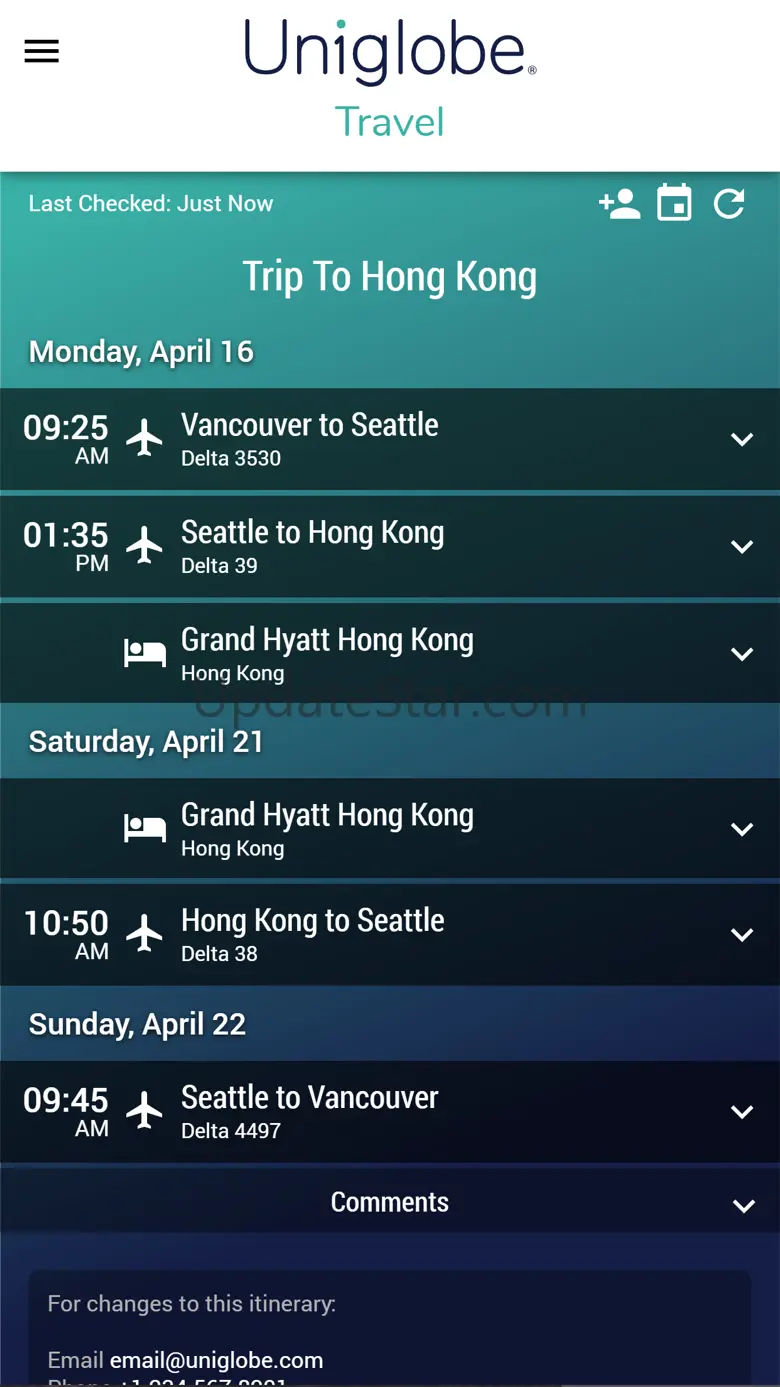Expand Seattle to Hong Kong flight details
Screen dimensions: 780x1387
[390, 547]
